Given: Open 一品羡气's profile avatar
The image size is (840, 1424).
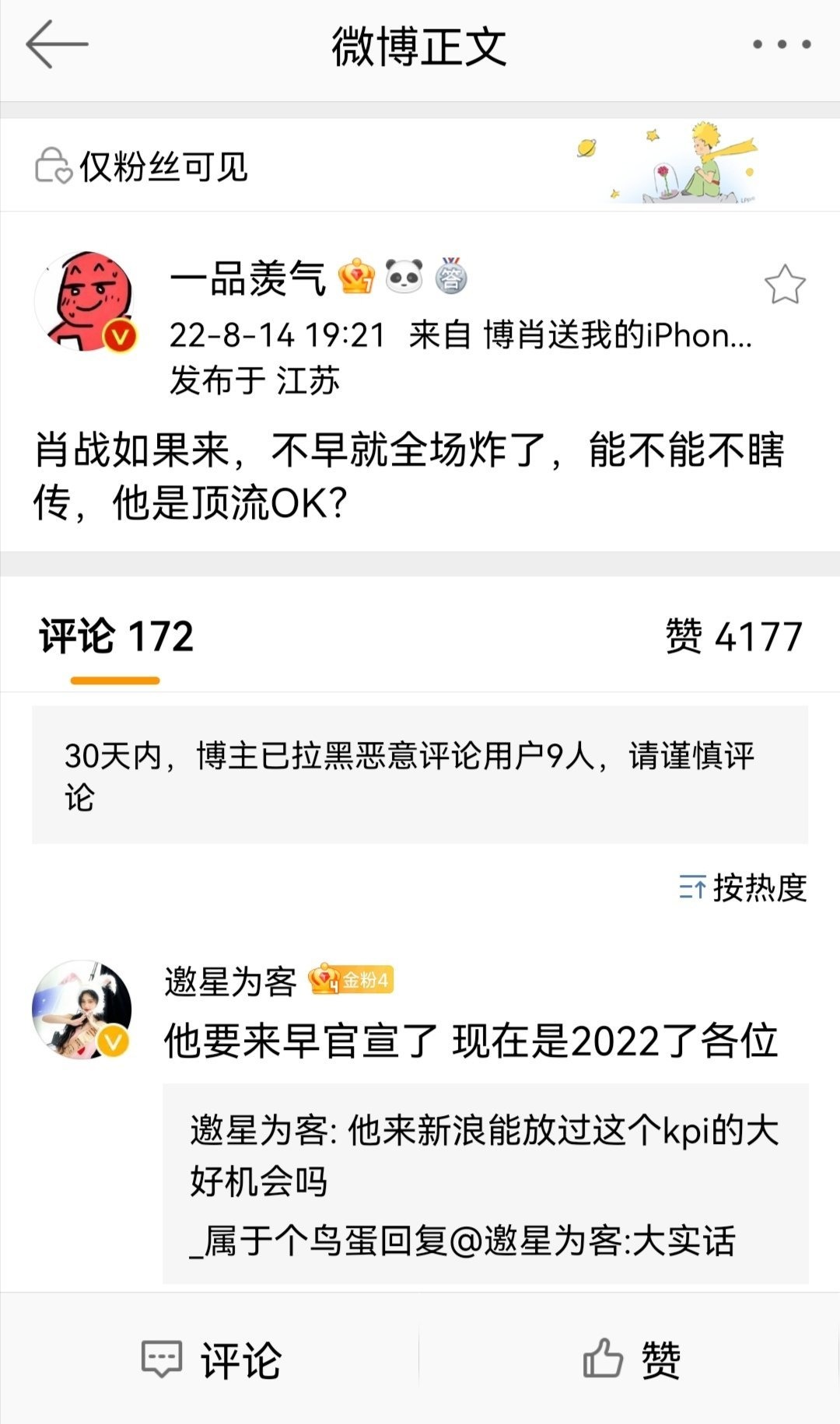Looking at the screenshot, I should coord(84,301).
